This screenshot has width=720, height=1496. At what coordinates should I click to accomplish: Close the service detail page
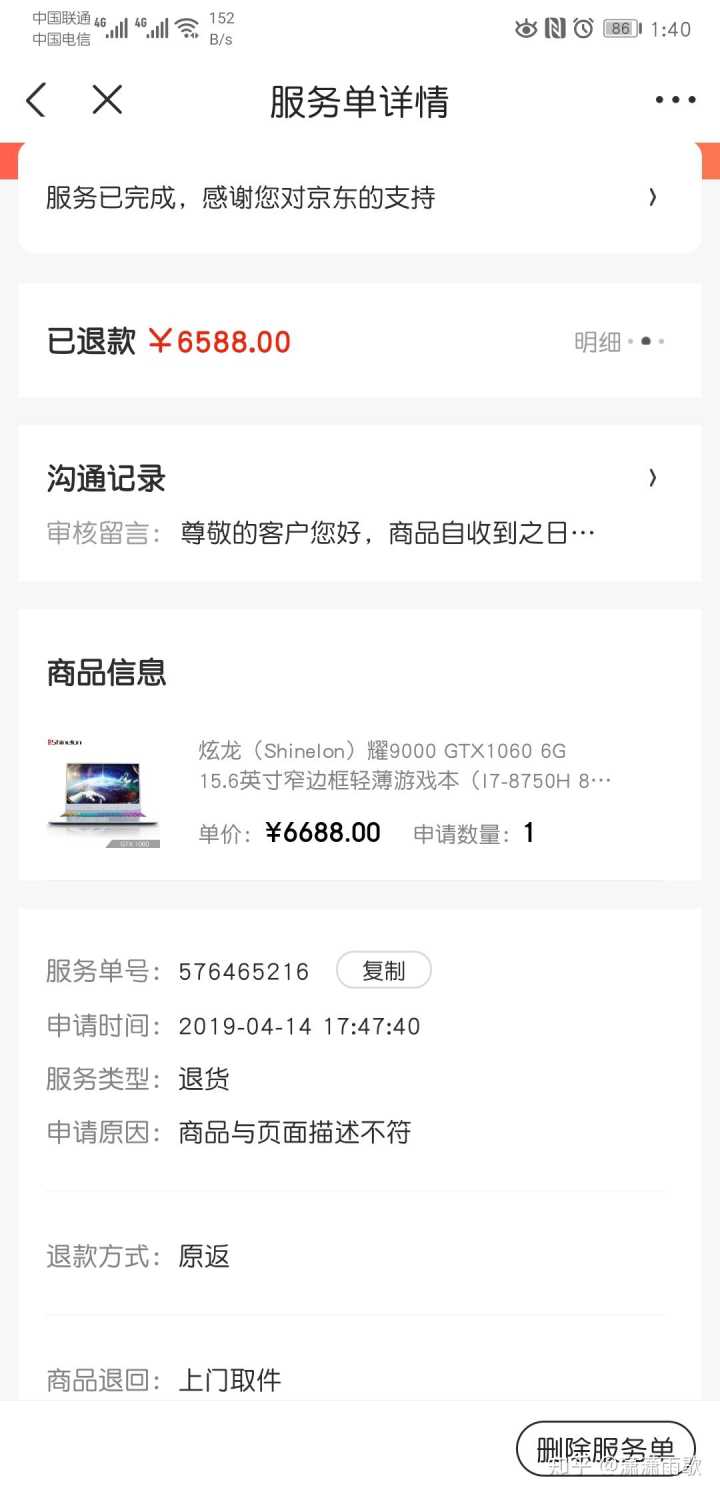click(x=107, y=100)
